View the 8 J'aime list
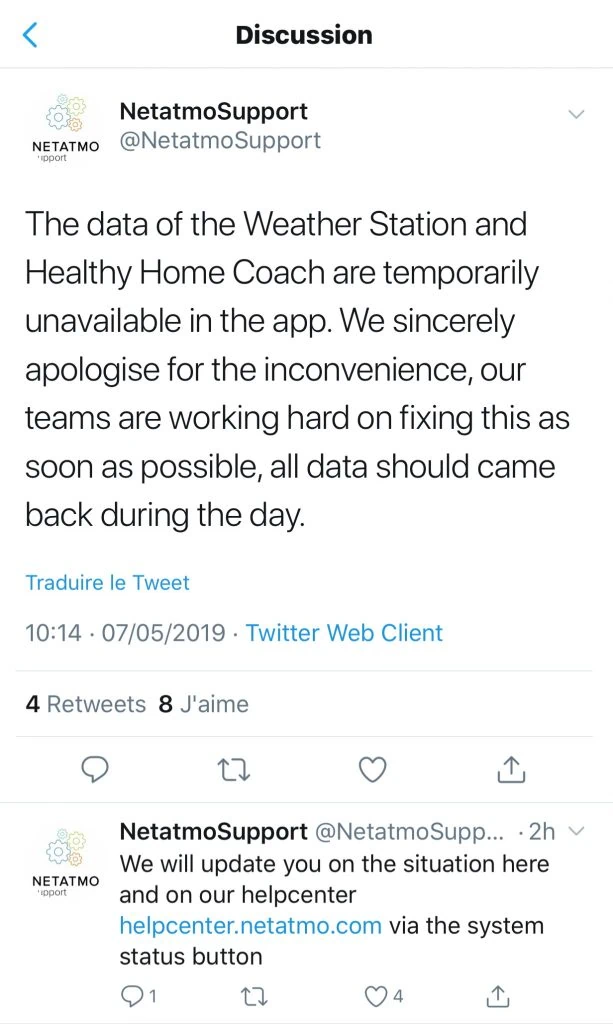This screenshot has height=1024, width=613. [203, 704]
